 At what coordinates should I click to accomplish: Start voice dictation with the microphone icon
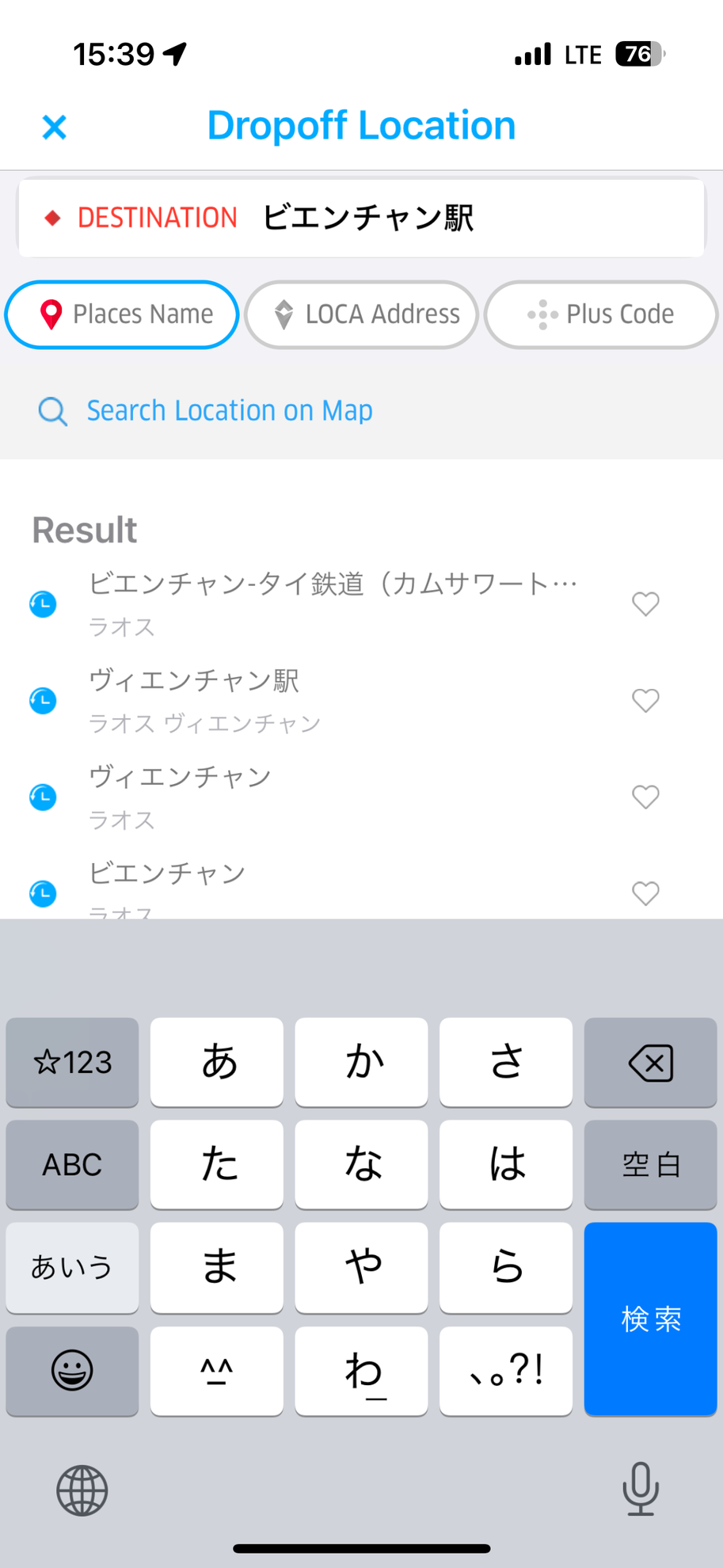(641, 1490)
